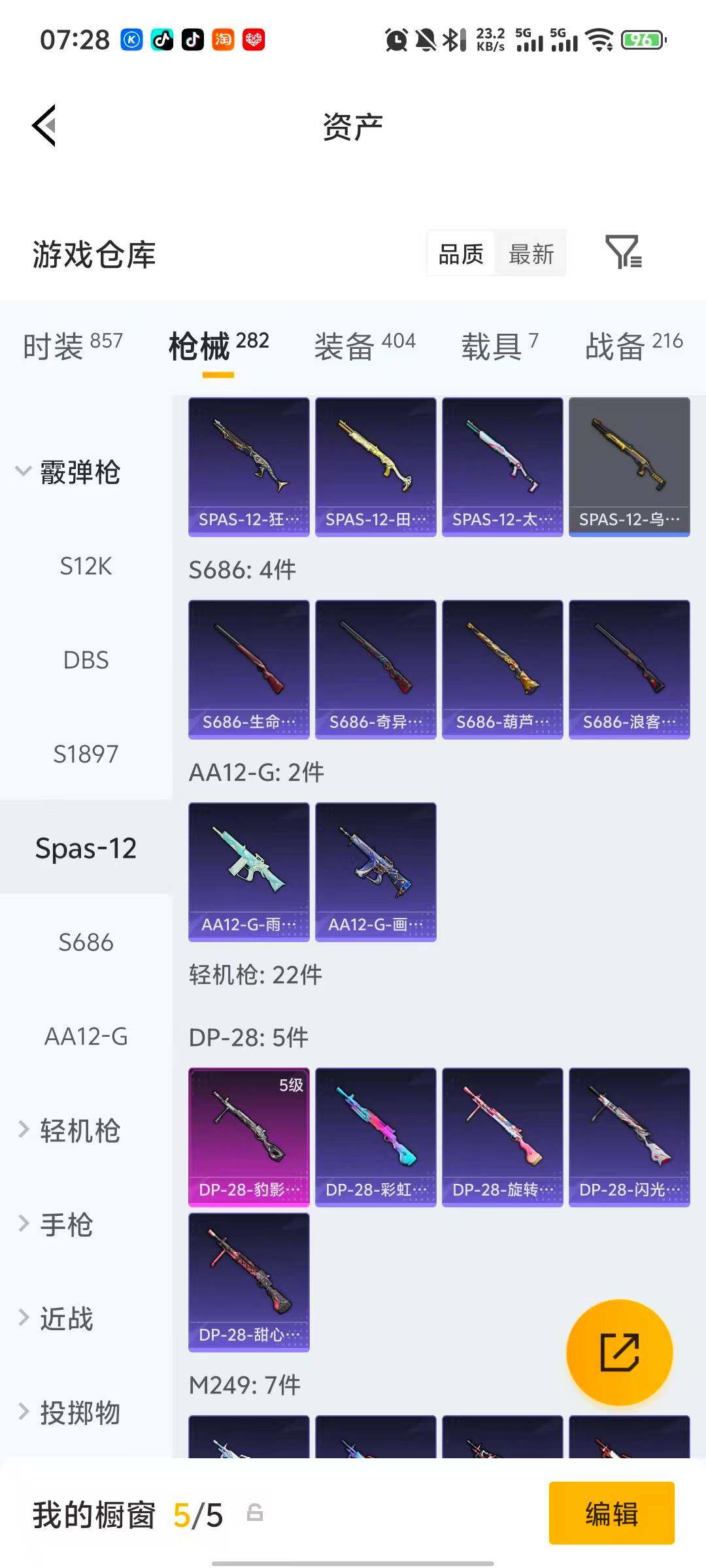
Task: Go back from the 资产 page
Action: [x=44, y=125]
